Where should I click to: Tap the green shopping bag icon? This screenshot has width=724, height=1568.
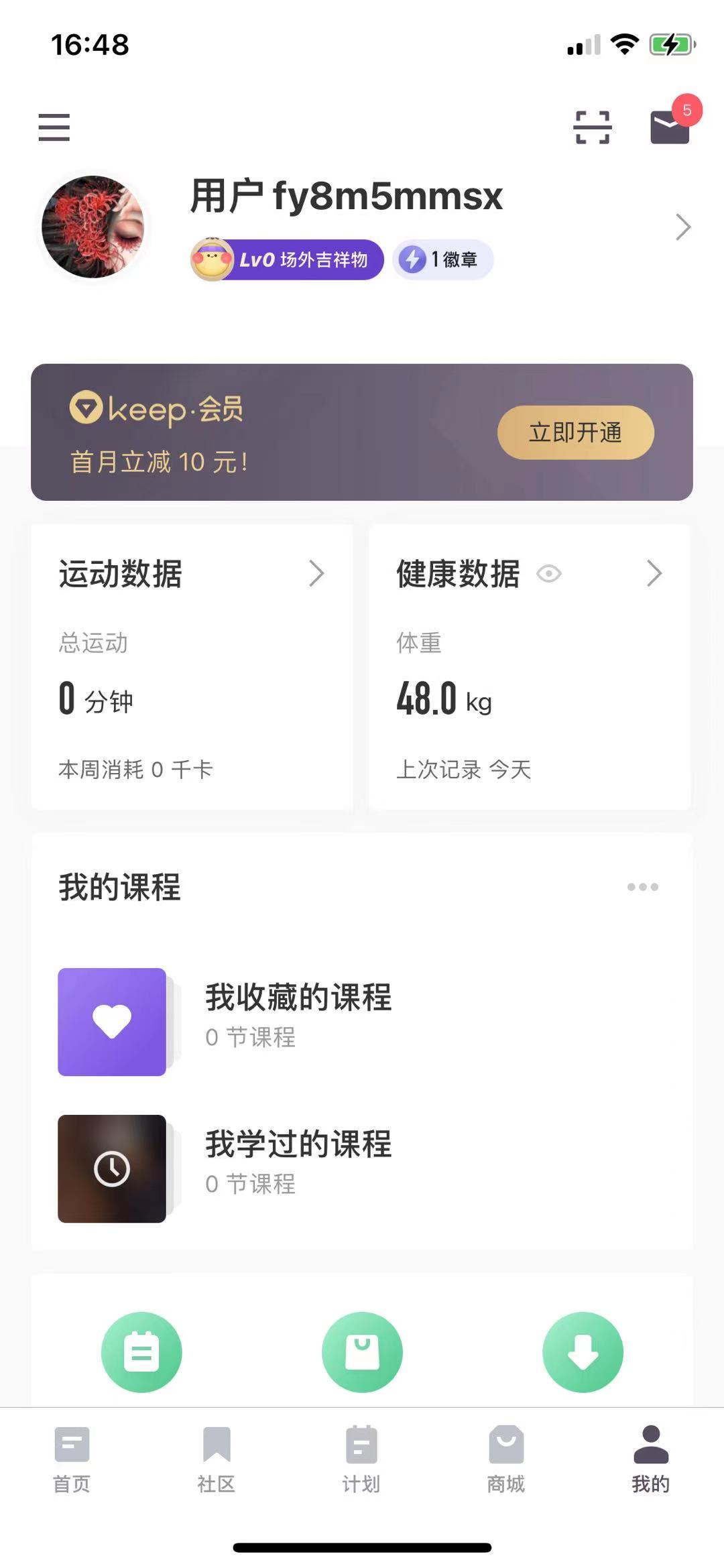[362, 1351]
